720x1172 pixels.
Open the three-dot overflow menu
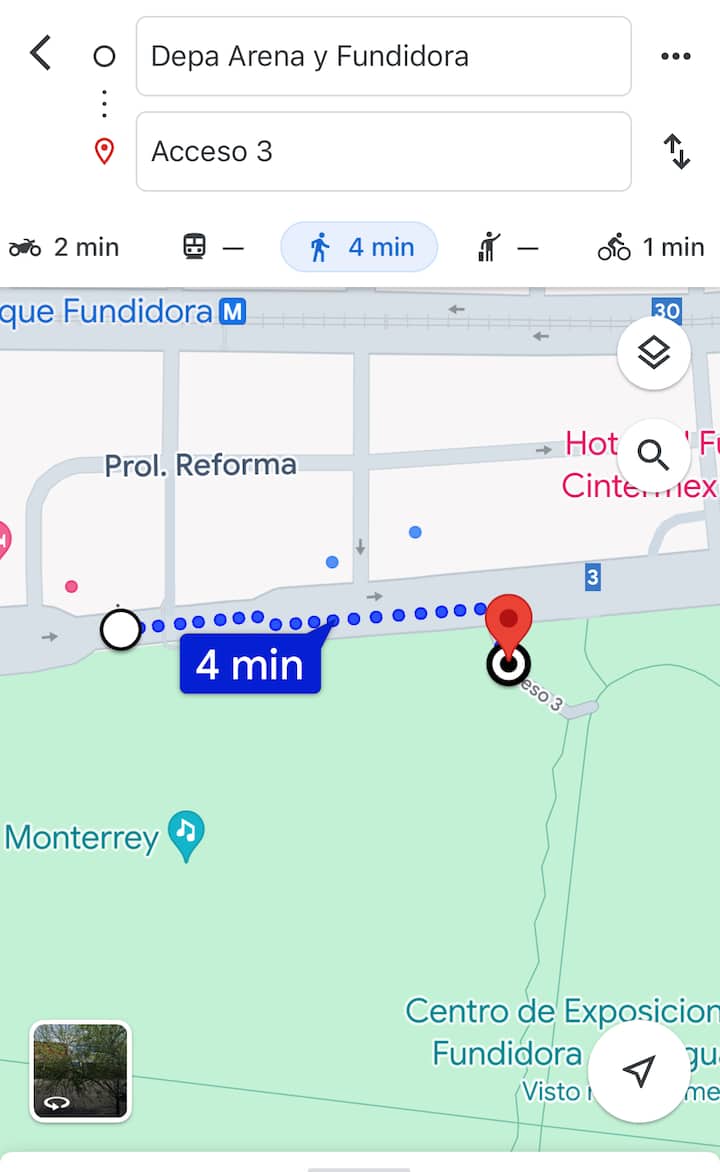[x=676, y=56]
